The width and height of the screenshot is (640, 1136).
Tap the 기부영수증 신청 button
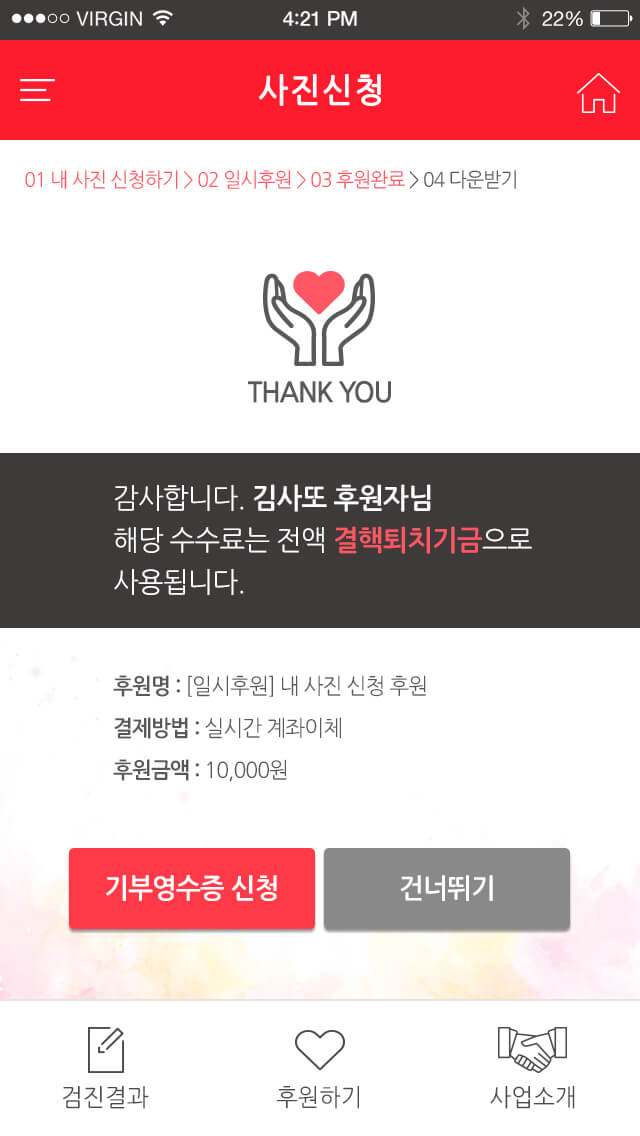tap(192, 888)
